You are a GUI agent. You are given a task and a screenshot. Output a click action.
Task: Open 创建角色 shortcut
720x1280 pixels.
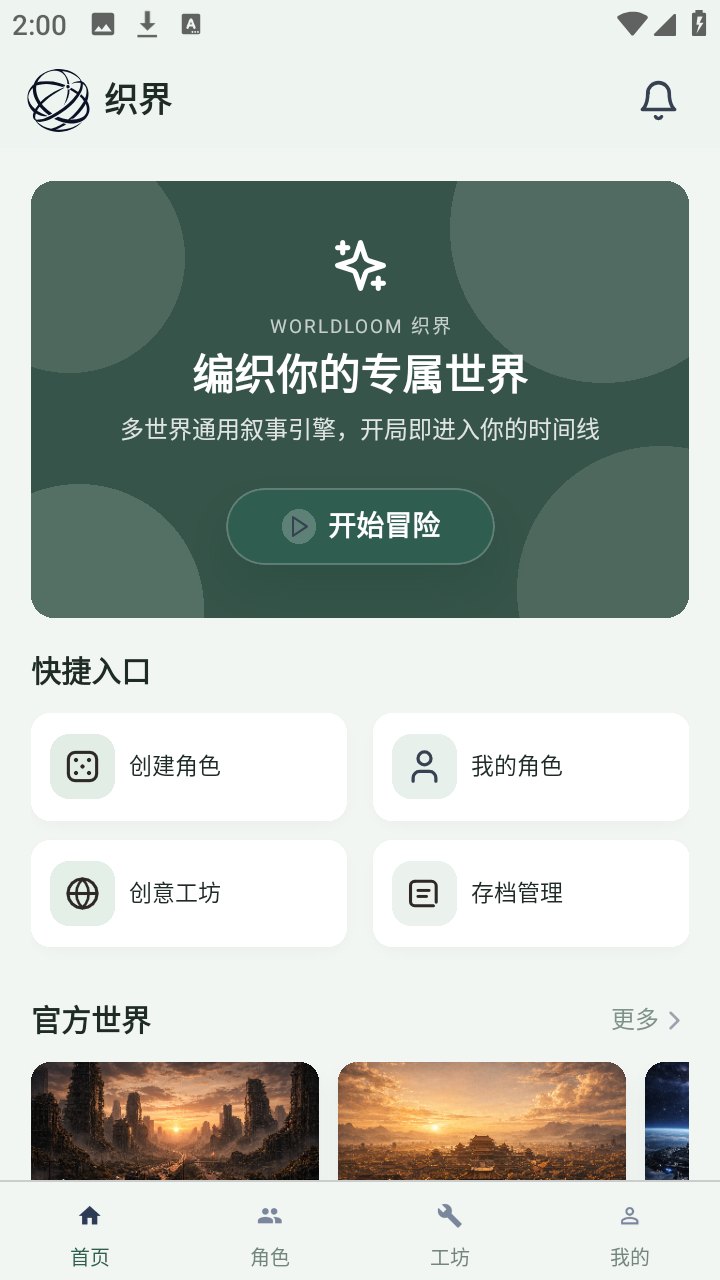pos(189,767)
